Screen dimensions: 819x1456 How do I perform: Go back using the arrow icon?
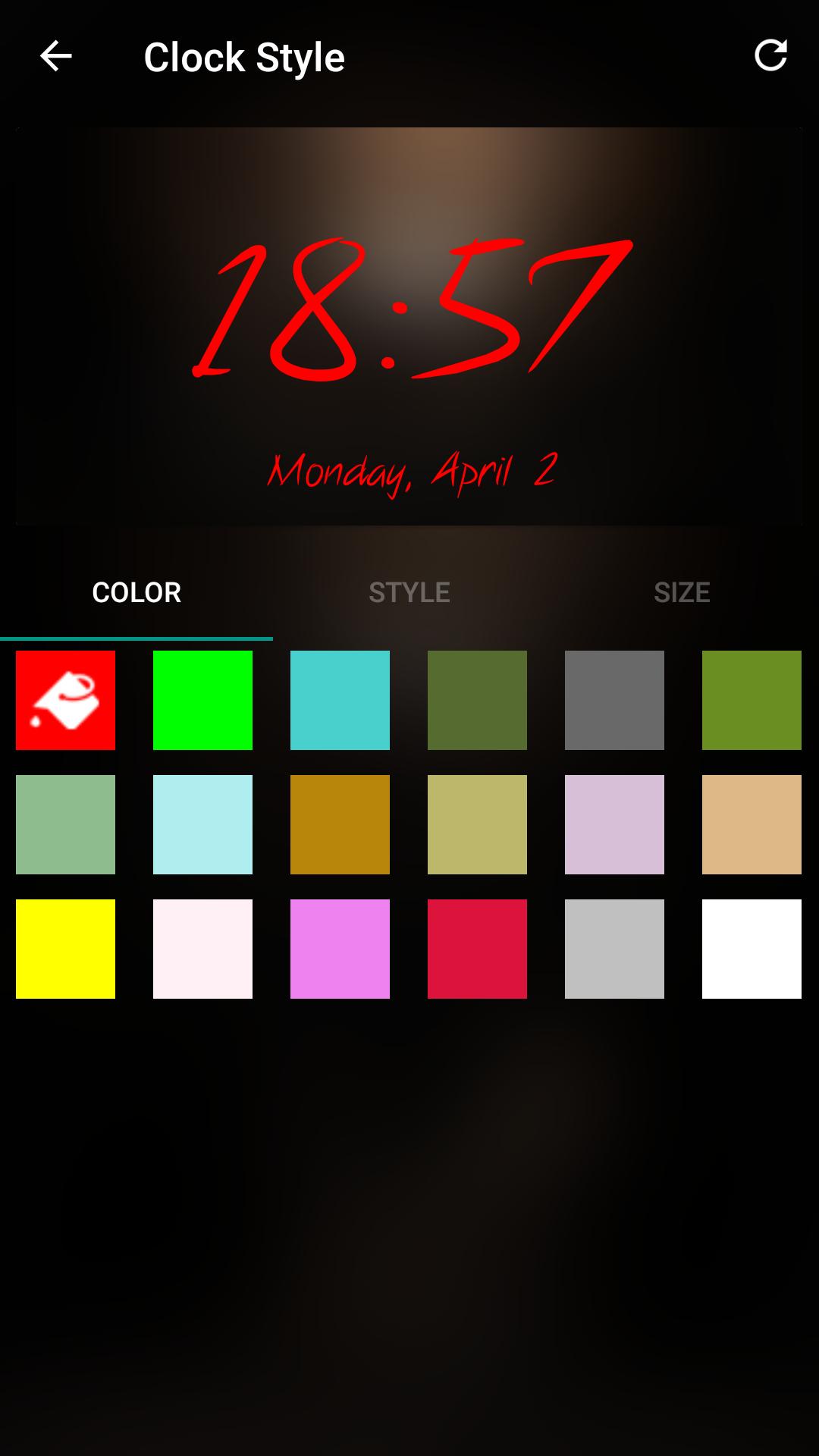pos(55,56)
